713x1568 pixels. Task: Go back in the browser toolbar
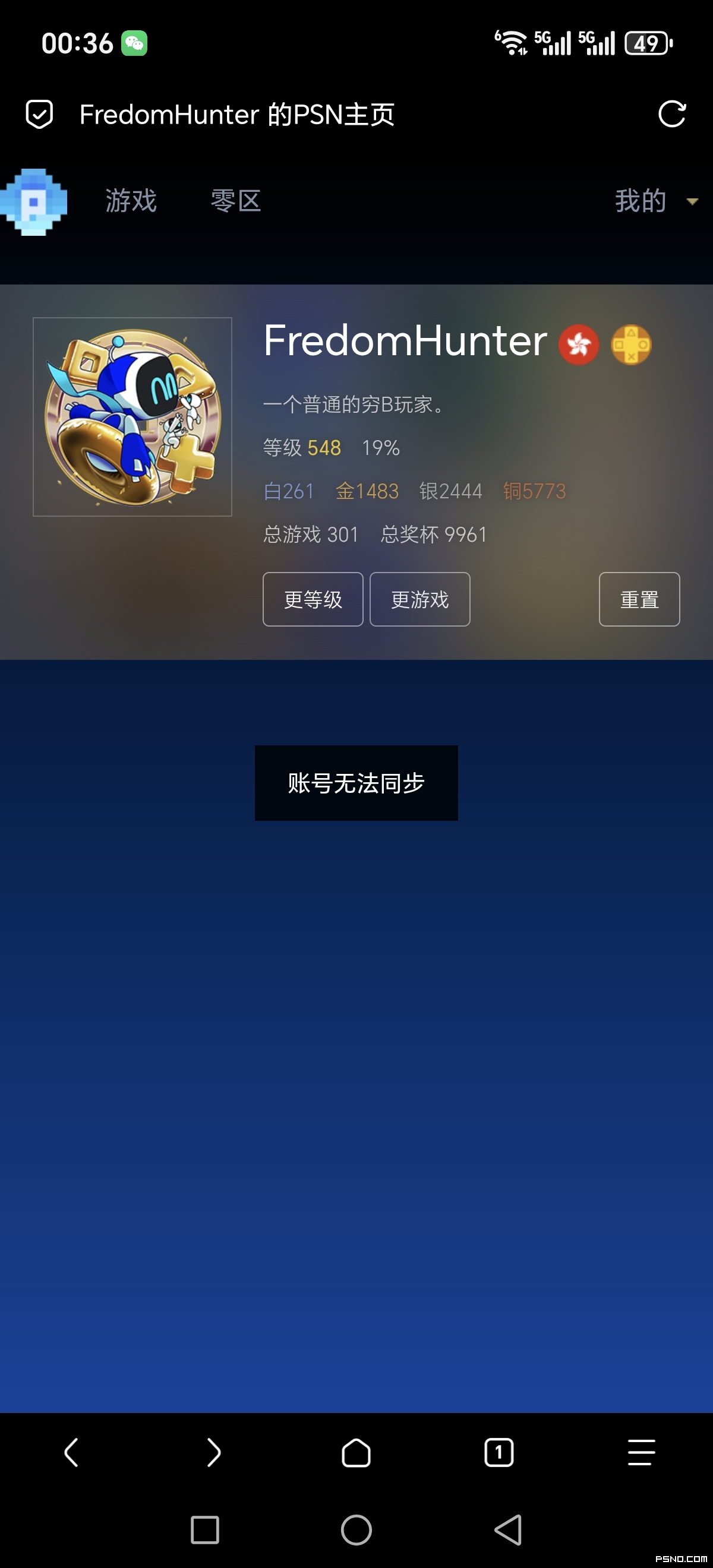(x=71, y=1453)
